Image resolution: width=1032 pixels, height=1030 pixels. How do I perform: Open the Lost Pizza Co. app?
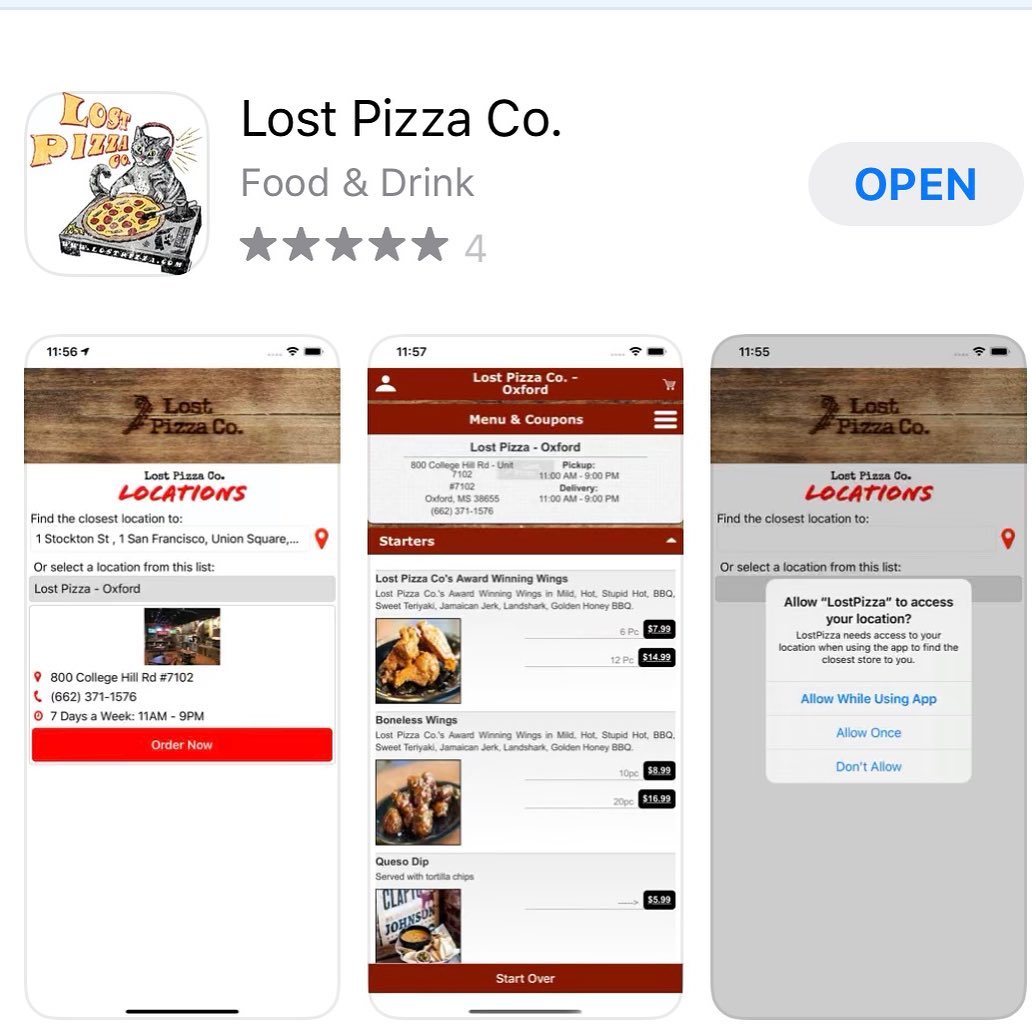coord(915,184)
